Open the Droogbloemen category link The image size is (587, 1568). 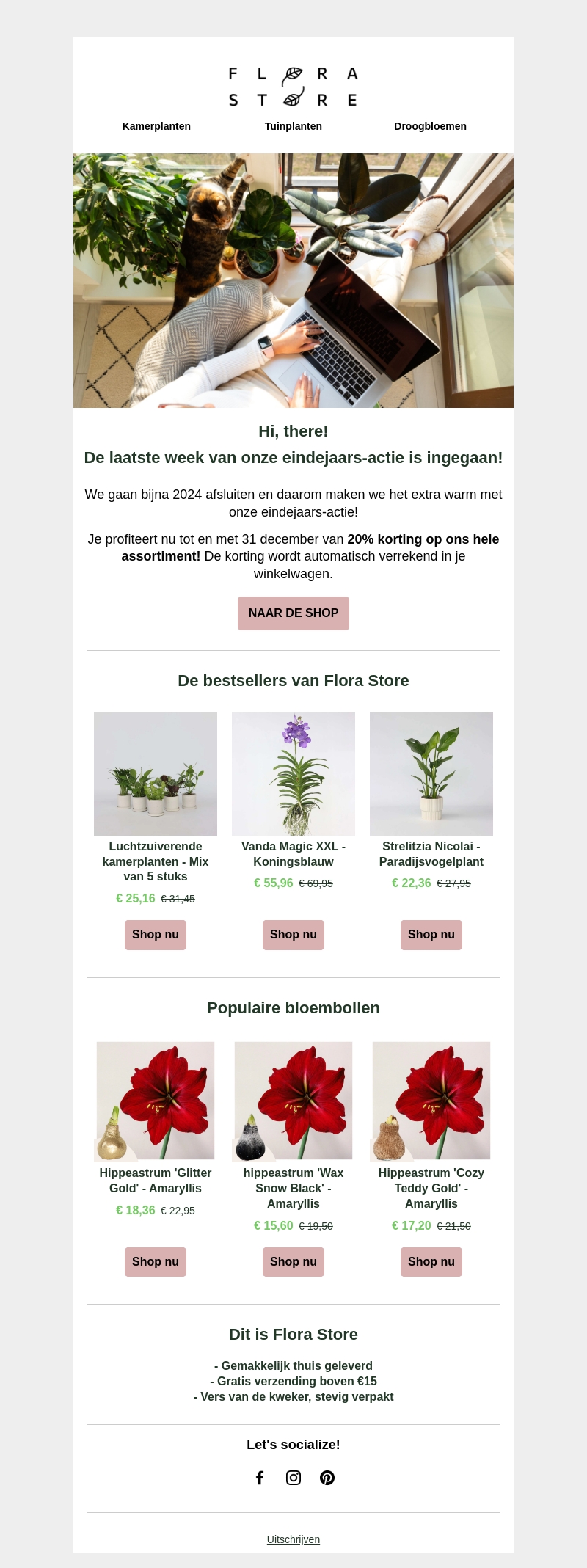(430, 126)
